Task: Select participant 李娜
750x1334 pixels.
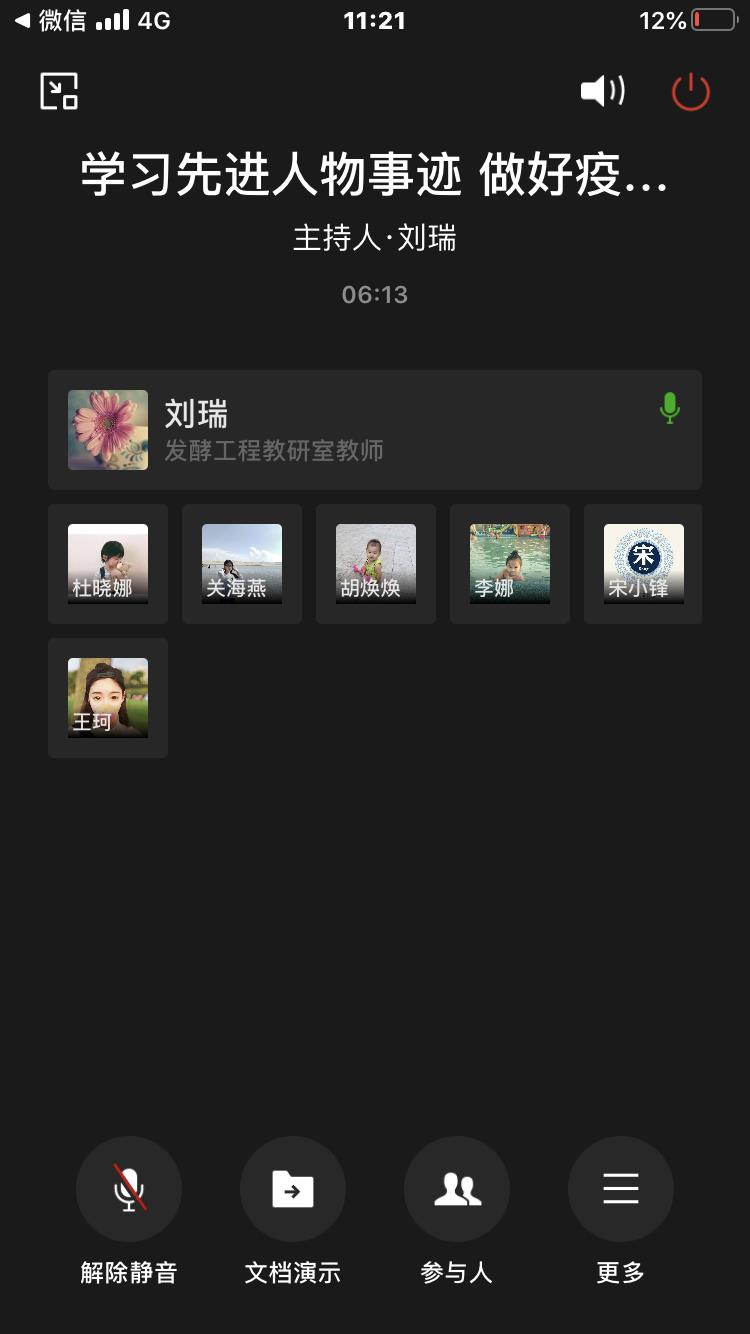Action: 510,564
